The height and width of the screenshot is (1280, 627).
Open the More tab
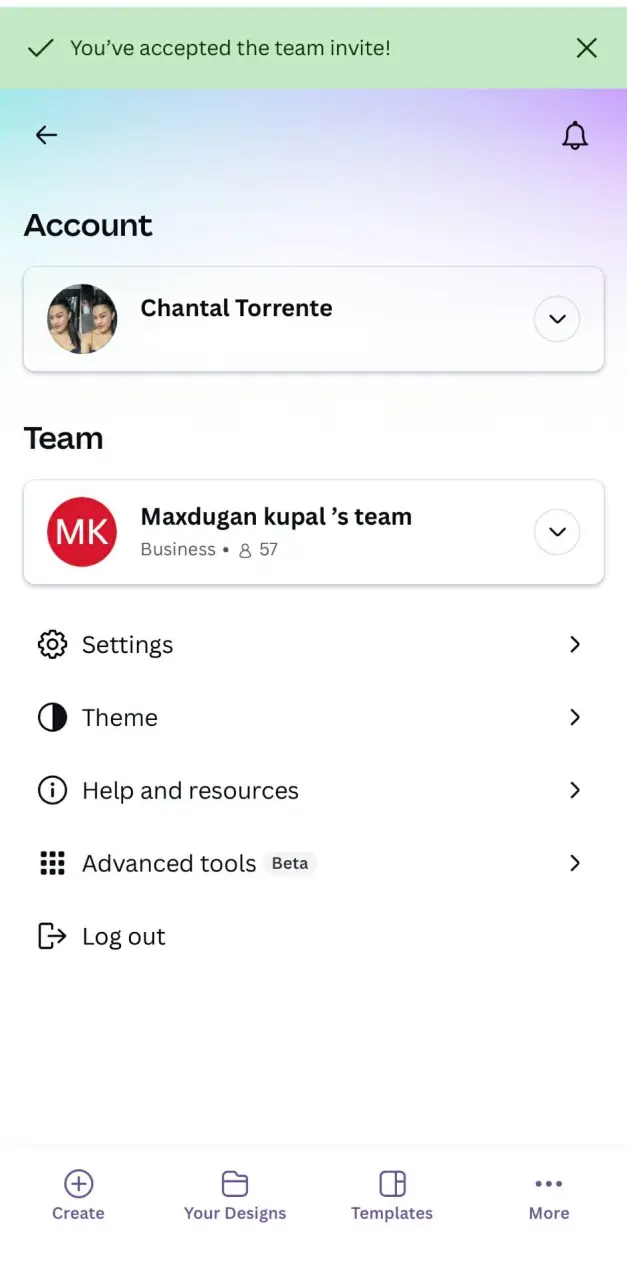click(549, 1196)
